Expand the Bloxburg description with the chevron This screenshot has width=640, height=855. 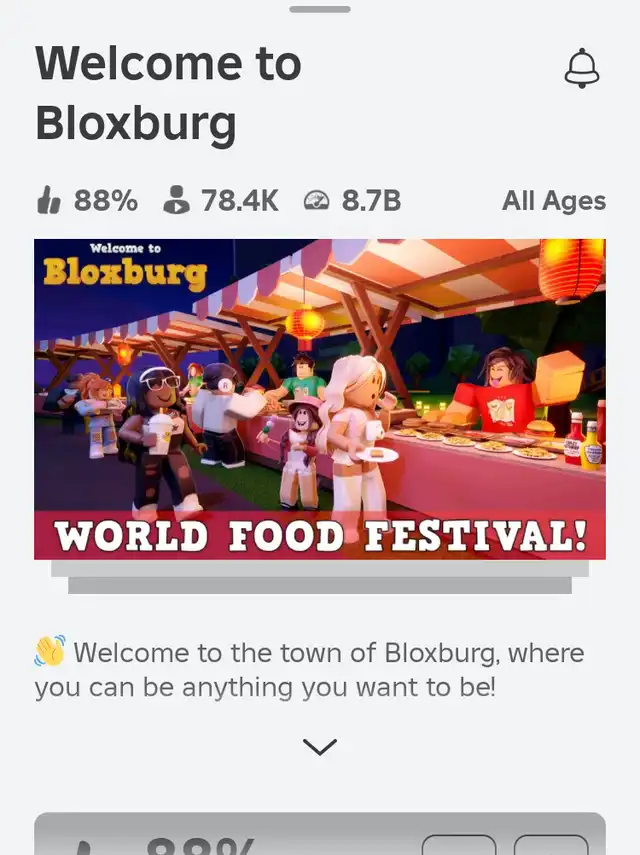click(x=319, y=746)
